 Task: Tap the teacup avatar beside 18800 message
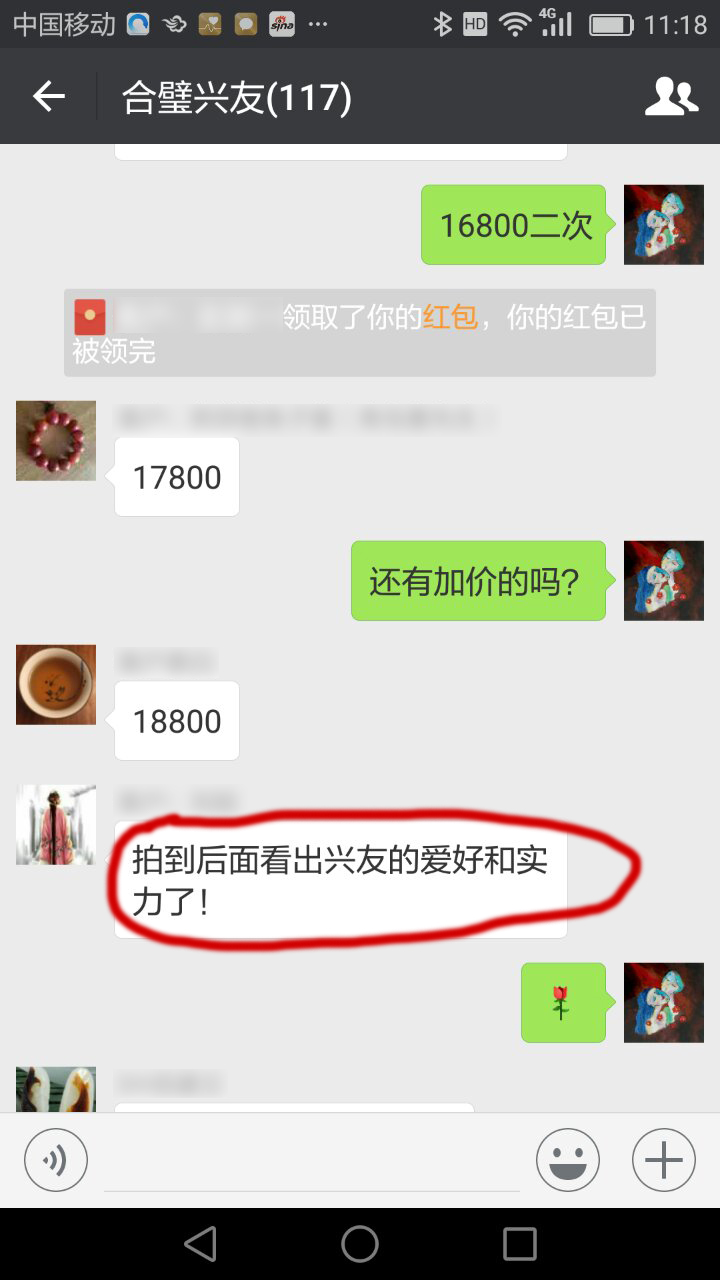(55, 684)
